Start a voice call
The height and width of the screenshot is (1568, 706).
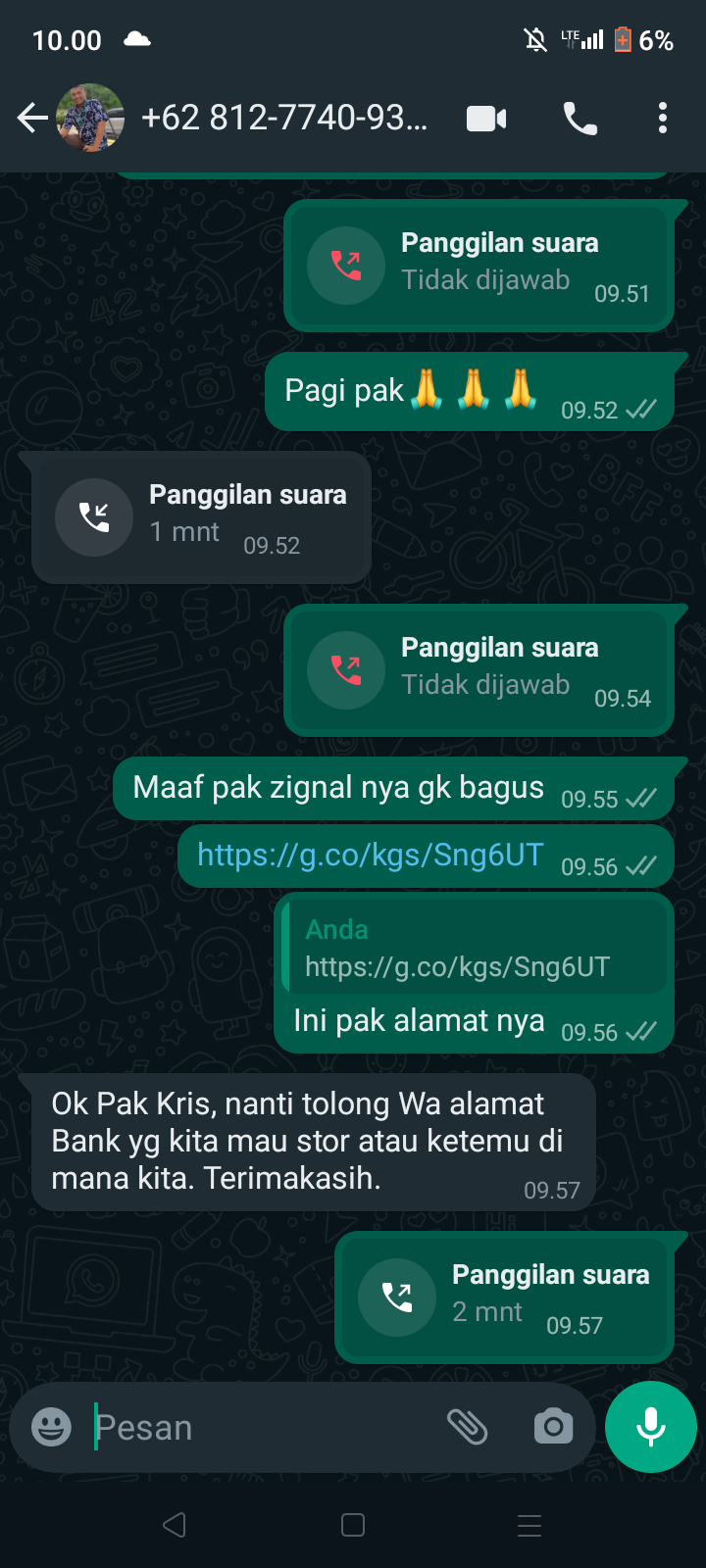580,119
